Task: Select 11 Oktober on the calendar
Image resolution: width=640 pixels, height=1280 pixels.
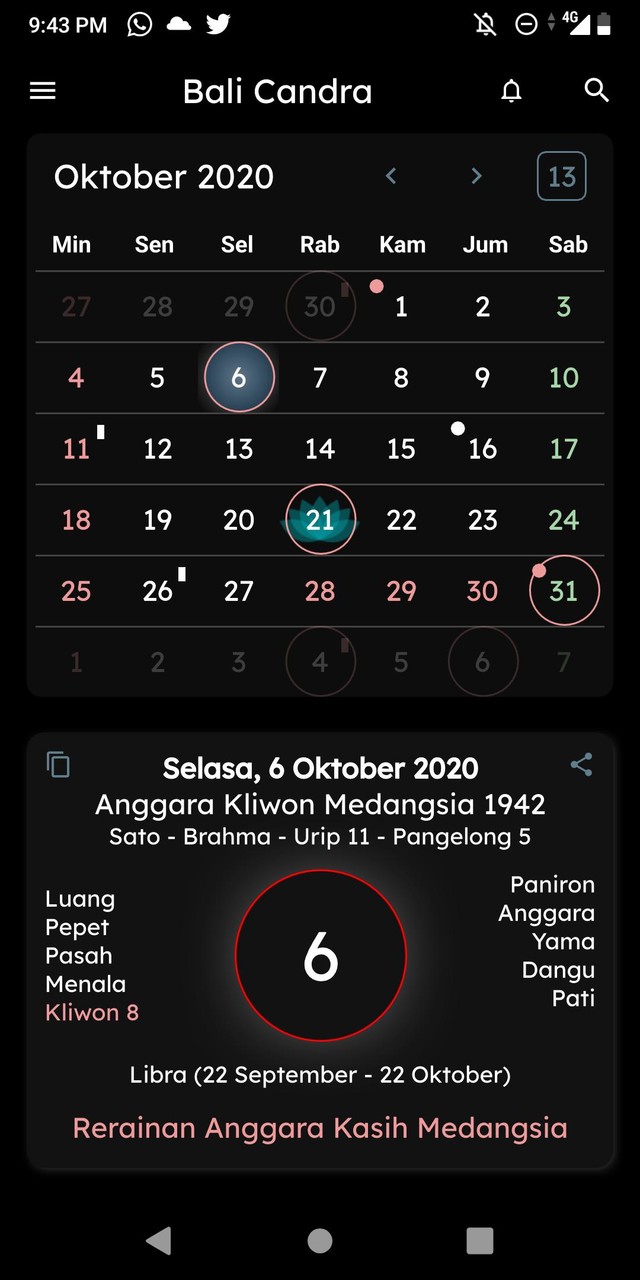Action: click(76, 449)
